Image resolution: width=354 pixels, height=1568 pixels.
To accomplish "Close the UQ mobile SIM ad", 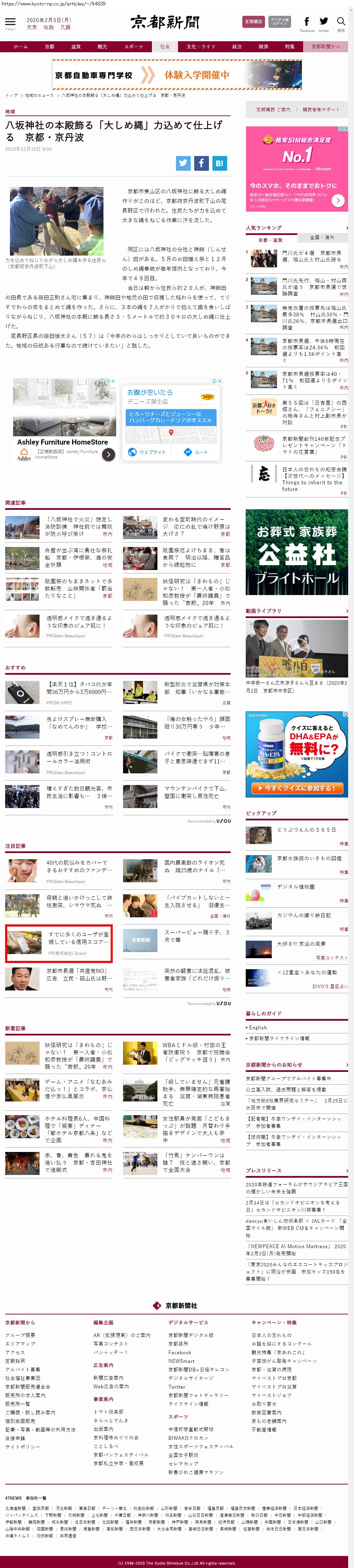I will 345,129.
